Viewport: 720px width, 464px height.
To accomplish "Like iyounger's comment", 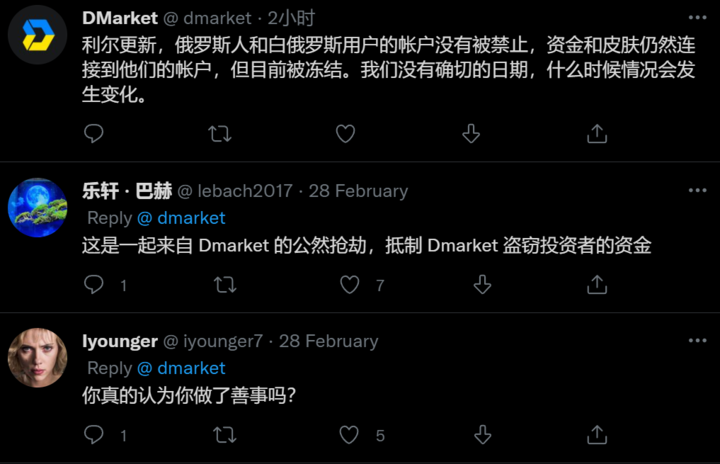I will coord(349,435).
